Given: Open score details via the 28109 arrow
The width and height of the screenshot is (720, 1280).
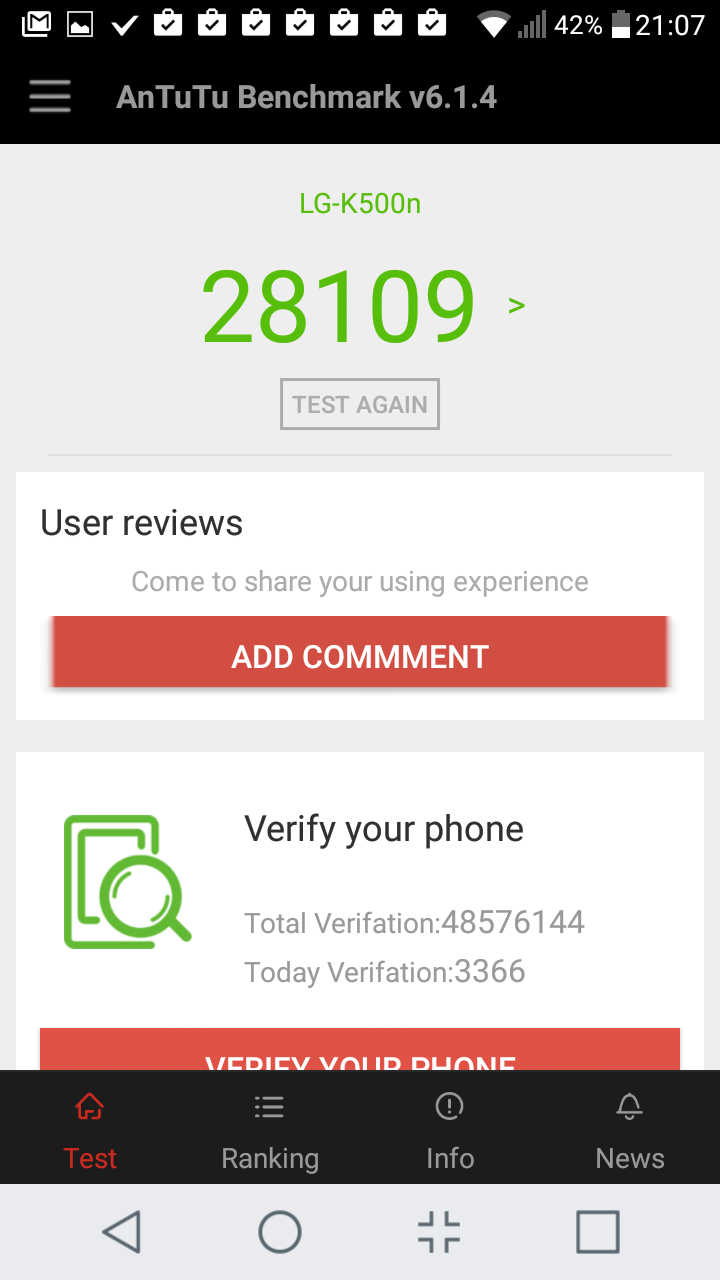Looking at the screenshot, I should 517,306.
